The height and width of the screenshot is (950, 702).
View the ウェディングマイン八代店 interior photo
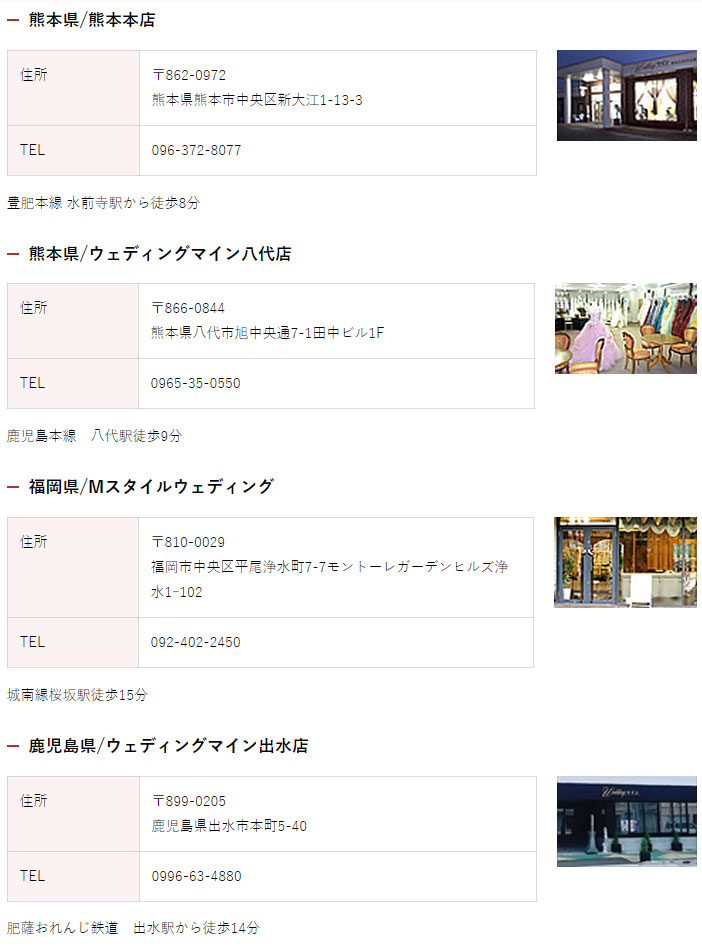point(626,328)
